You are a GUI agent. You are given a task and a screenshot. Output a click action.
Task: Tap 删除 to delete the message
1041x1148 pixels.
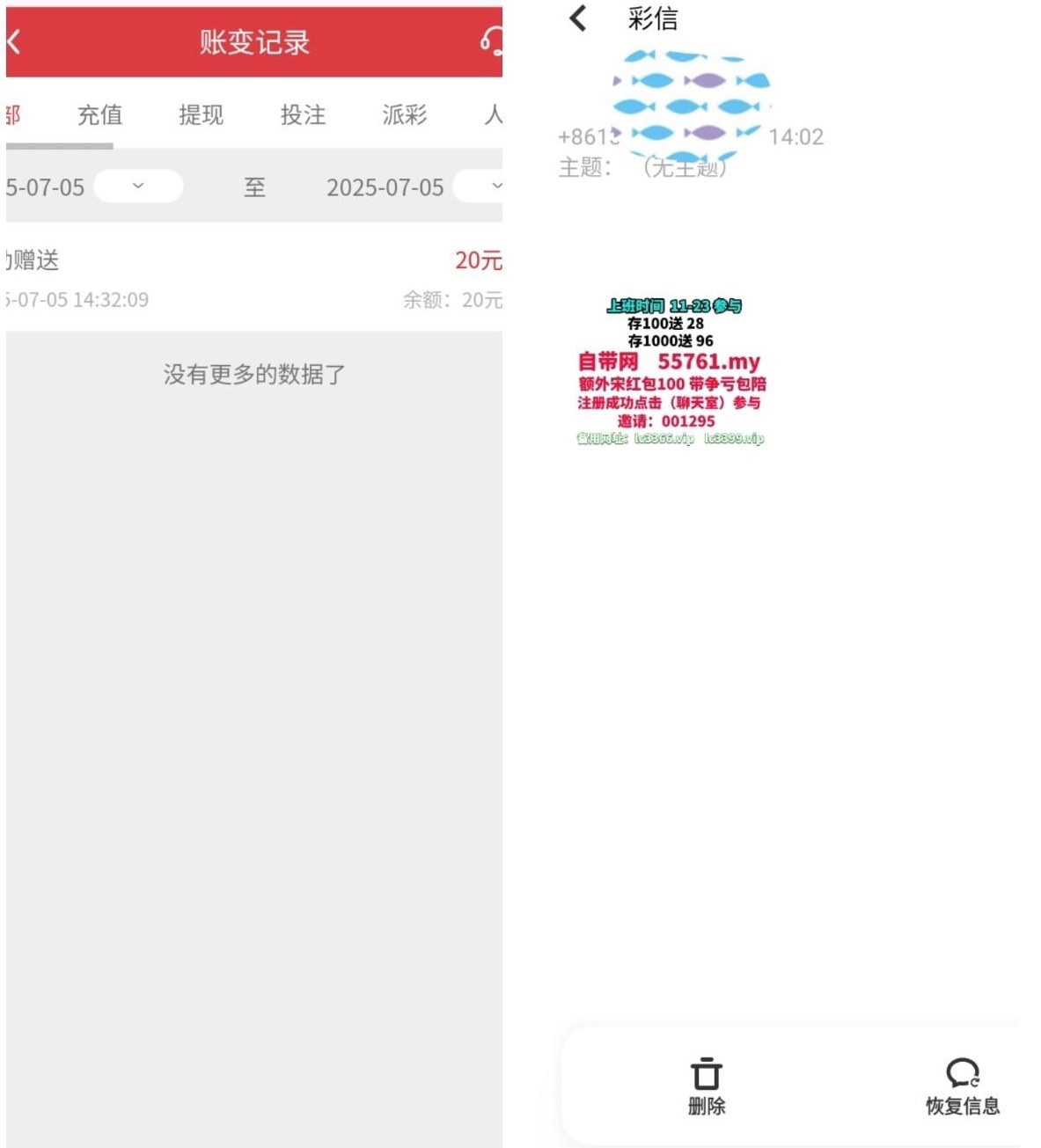coord(706,1086)
